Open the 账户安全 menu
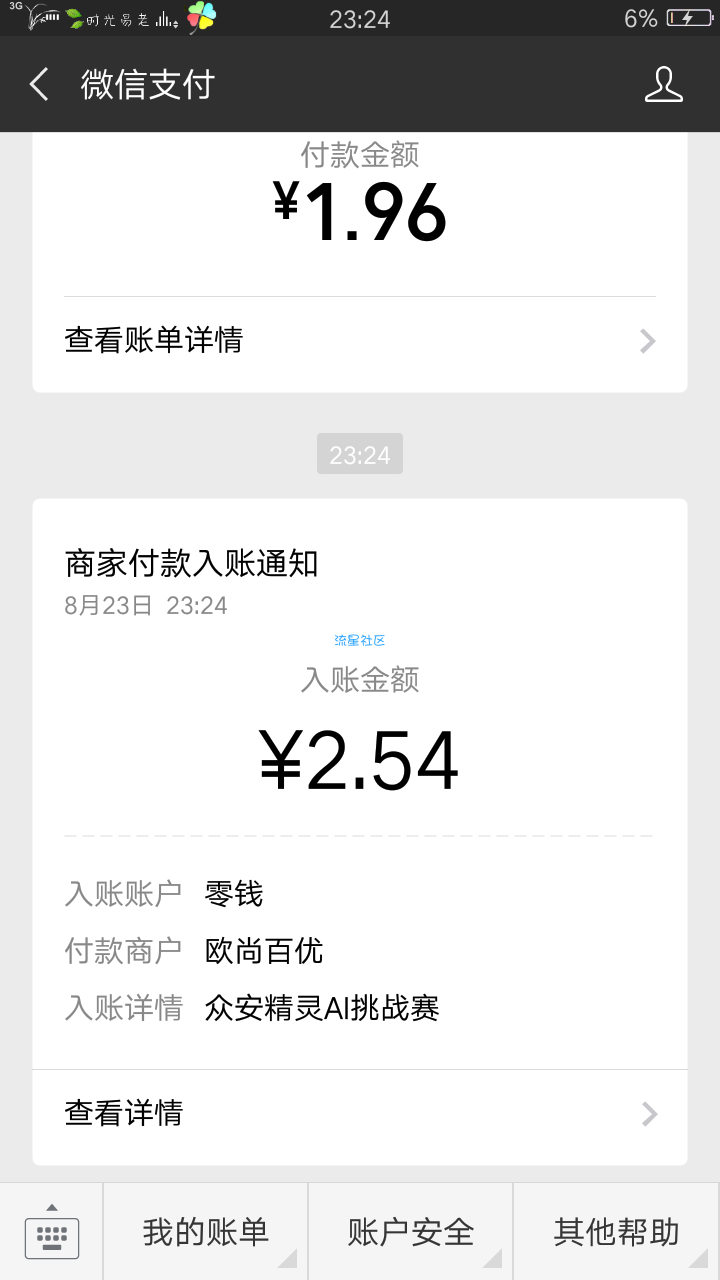 coord(411,1232)
